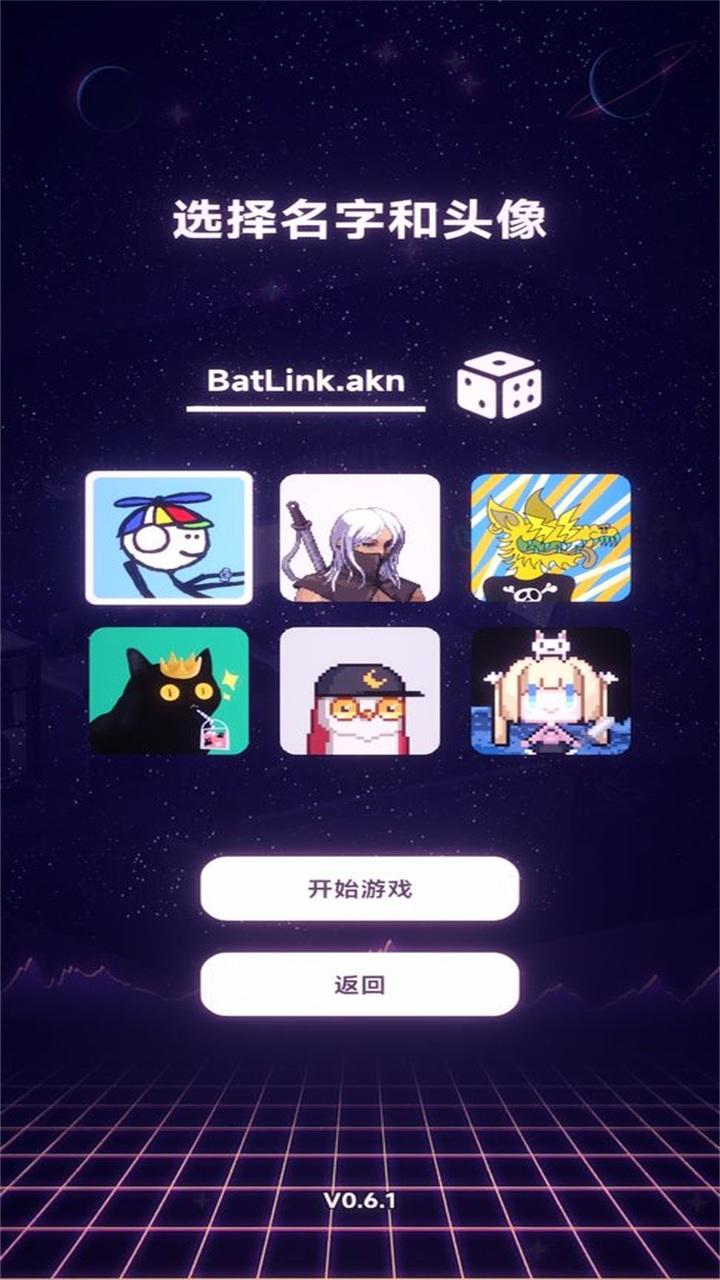The height and width of the screenshot is (1280, 720).
Task: Choose the pixel owl with cap avatar
Action: coord(360,690)
